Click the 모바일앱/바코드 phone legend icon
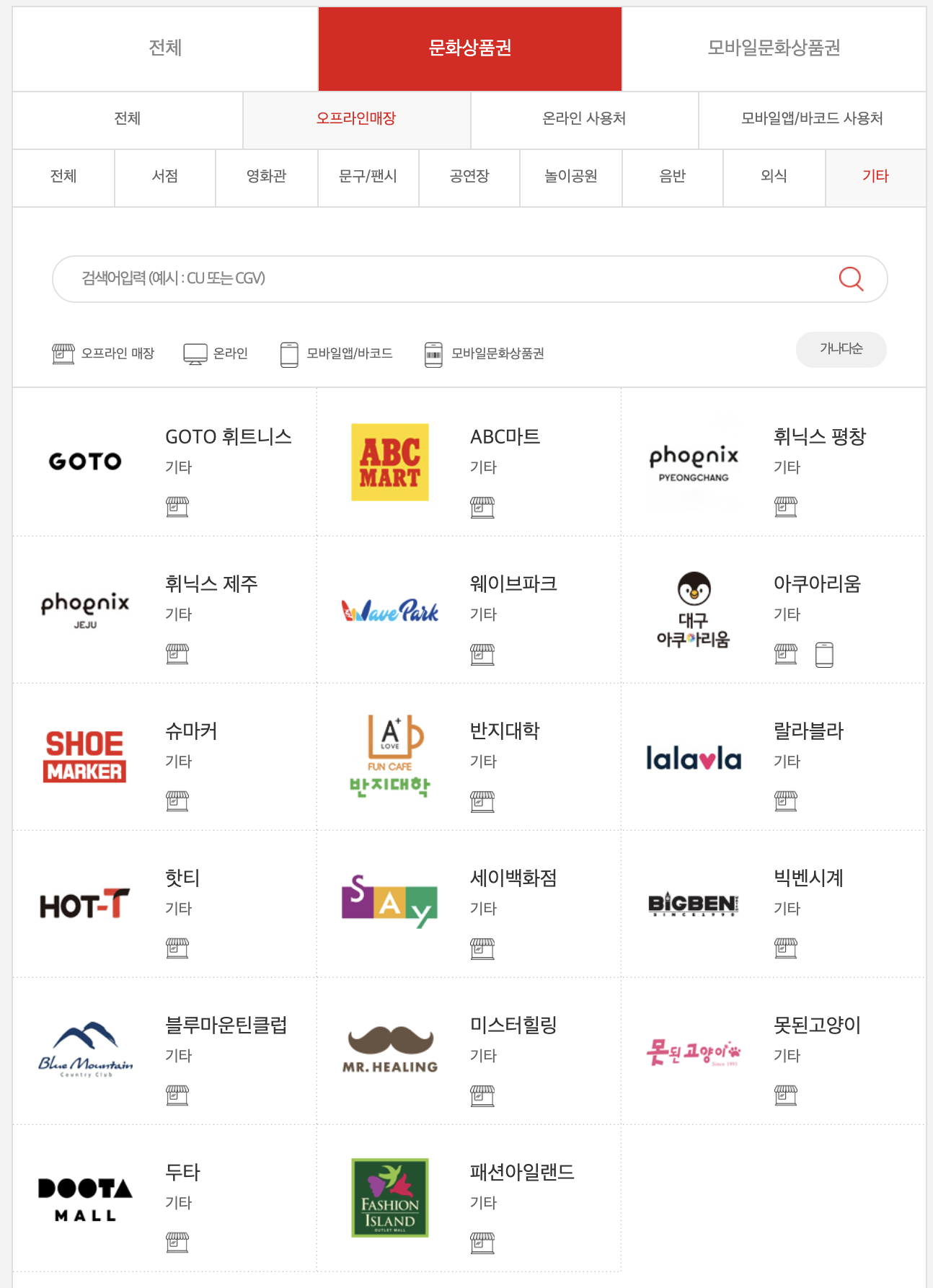933x1288 pixels. (288, 353)
